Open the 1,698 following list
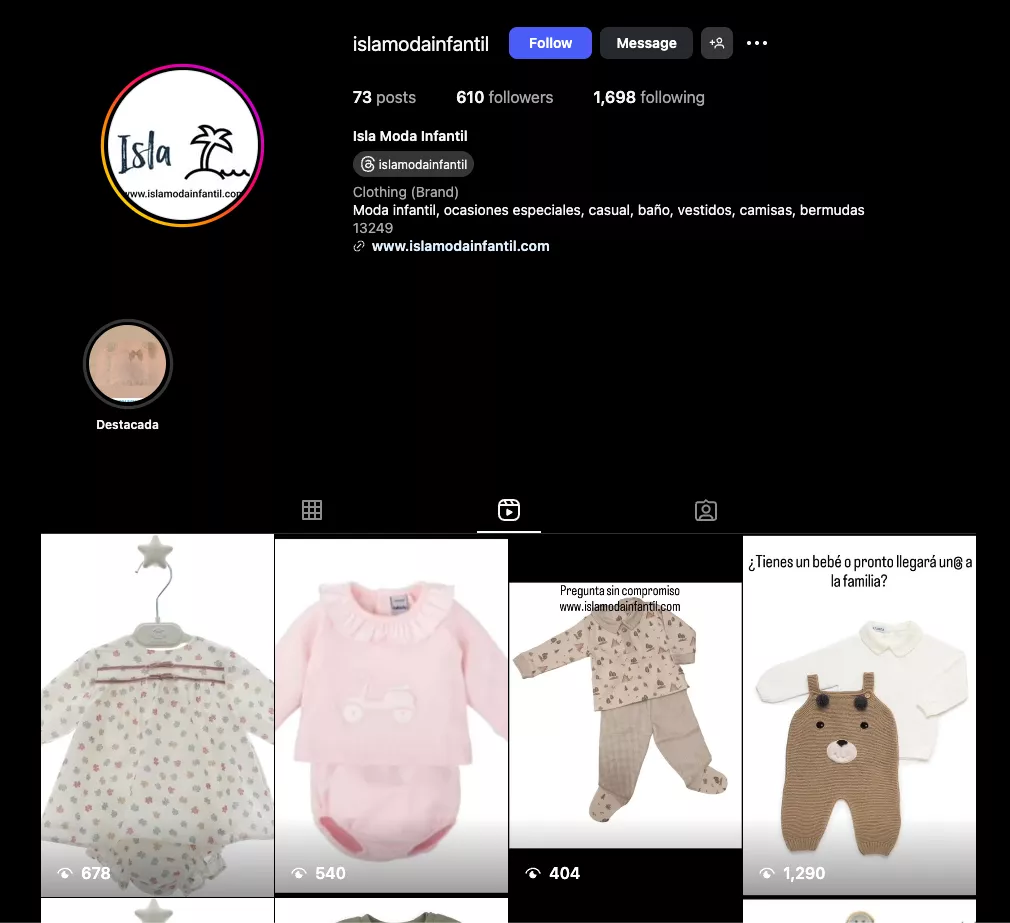 click(648, 97)
